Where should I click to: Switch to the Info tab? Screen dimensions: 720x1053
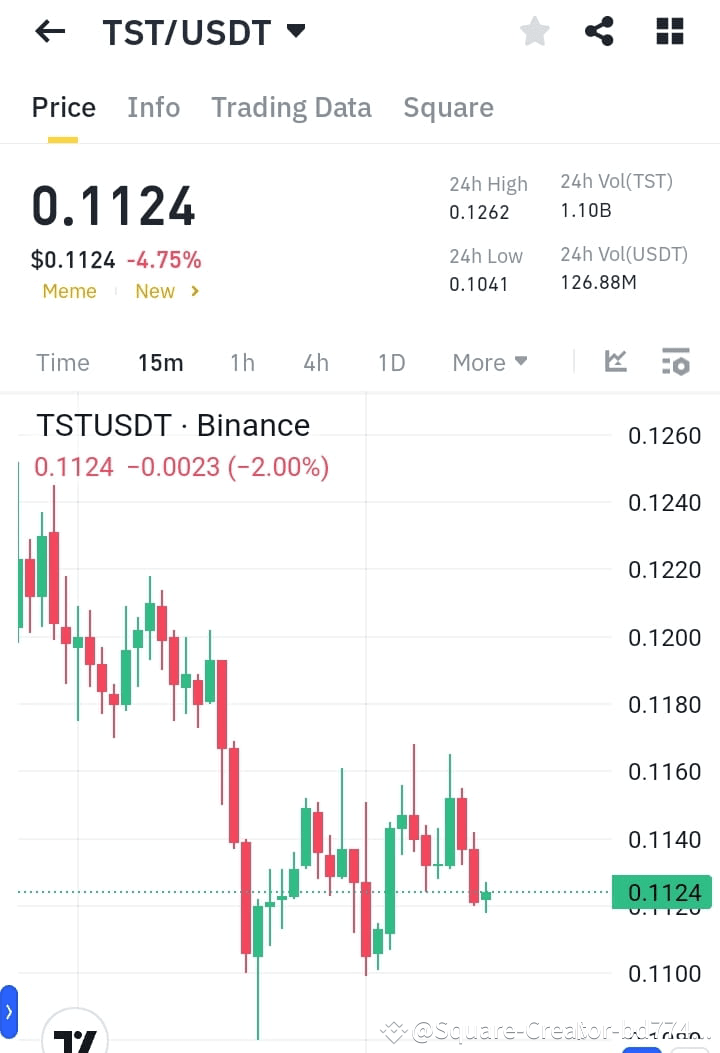153,107
